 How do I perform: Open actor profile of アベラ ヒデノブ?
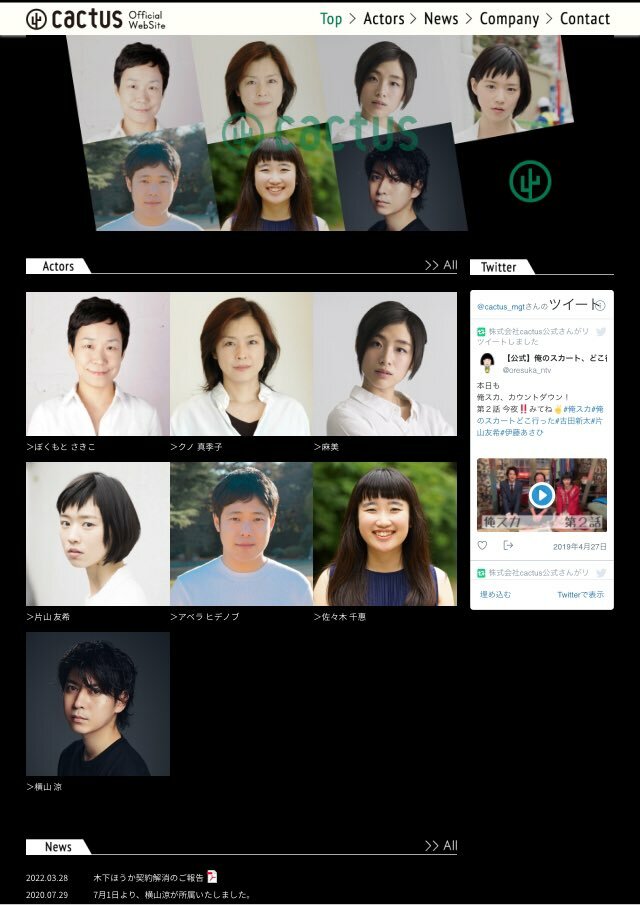click(241, 534)
